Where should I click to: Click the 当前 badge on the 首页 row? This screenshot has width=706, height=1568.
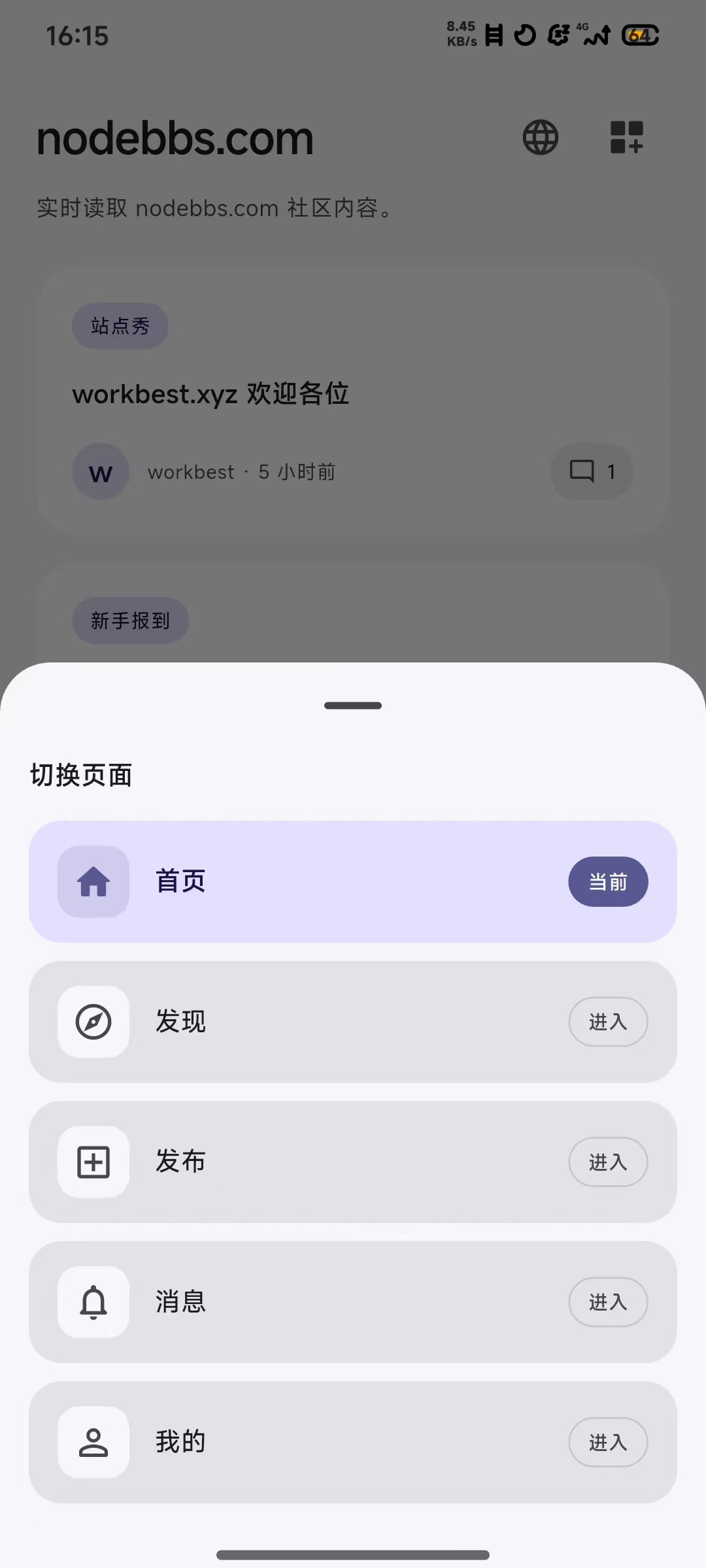pyautogui.click(x=608, y=881)
